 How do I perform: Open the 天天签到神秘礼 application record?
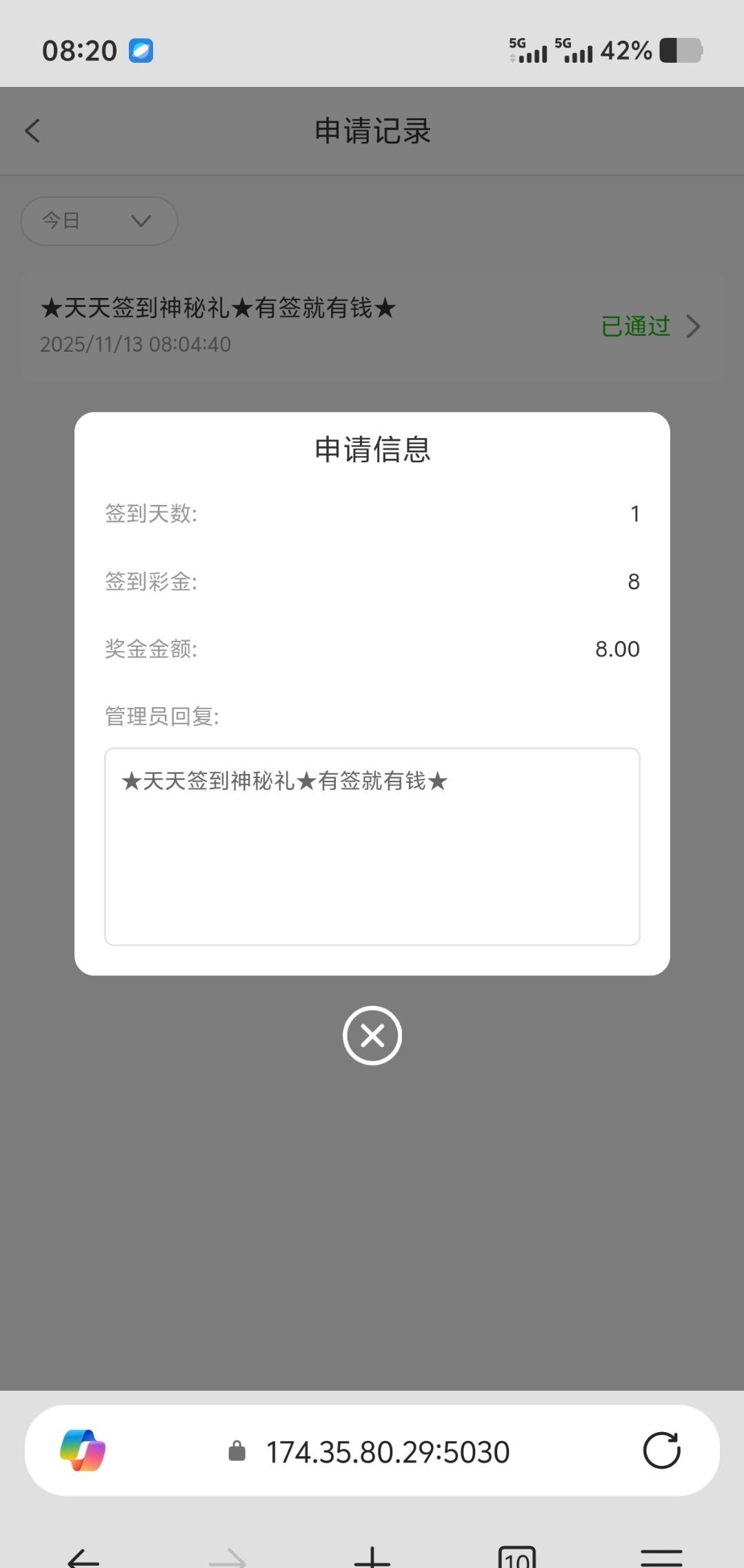[372, 326]
